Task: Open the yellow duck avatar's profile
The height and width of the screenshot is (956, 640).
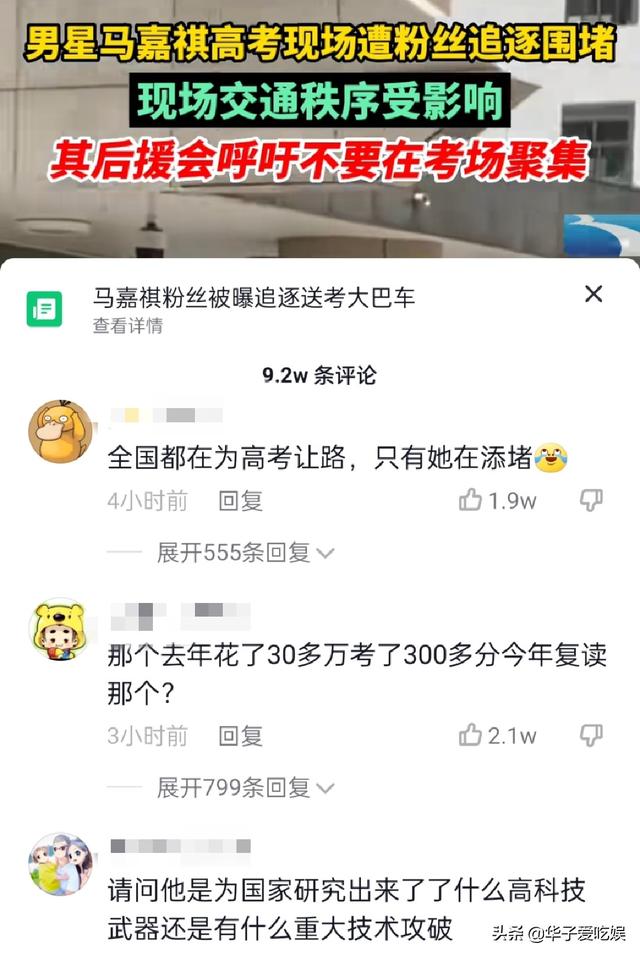Action: [x=59, y=430]
